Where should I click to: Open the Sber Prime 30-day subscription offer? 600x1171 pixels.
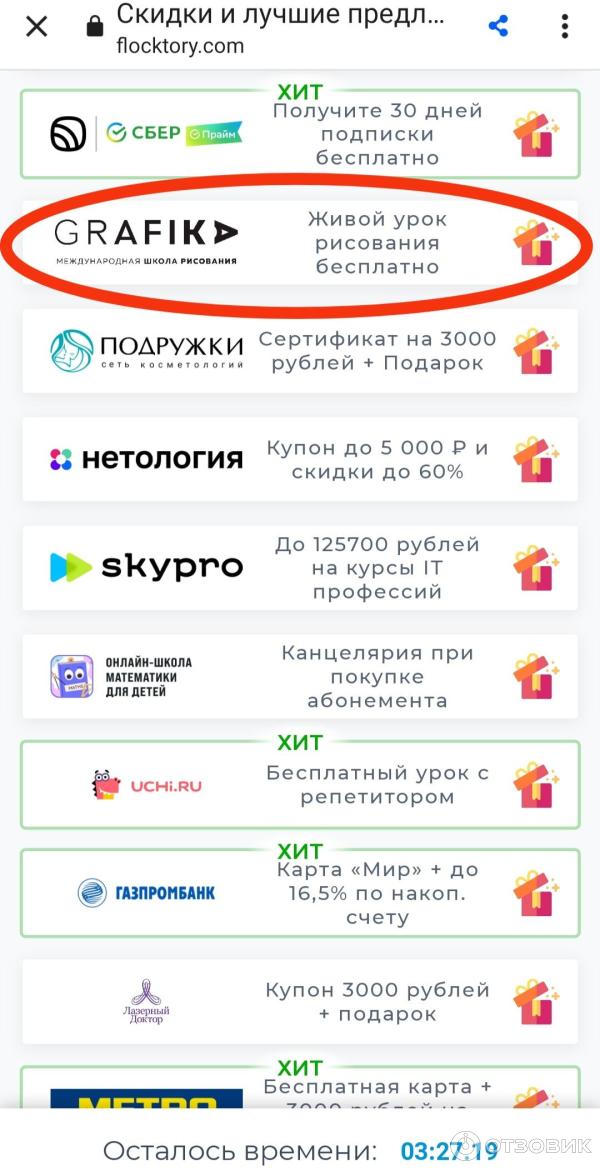pyautogui.click(x=300, y=134)
